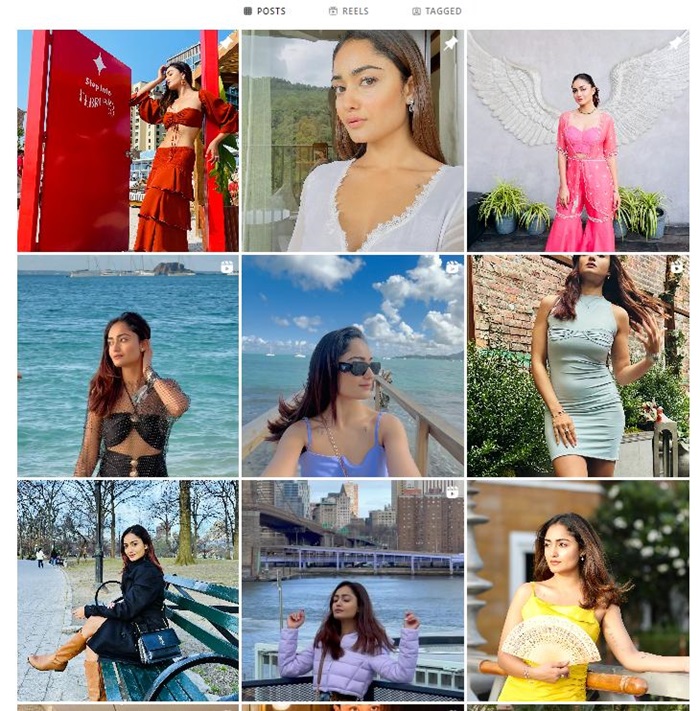Screen dimensions: 700x711
Task: Play the reel with sunglasses and blue top
Action: (x=352, y=366)
